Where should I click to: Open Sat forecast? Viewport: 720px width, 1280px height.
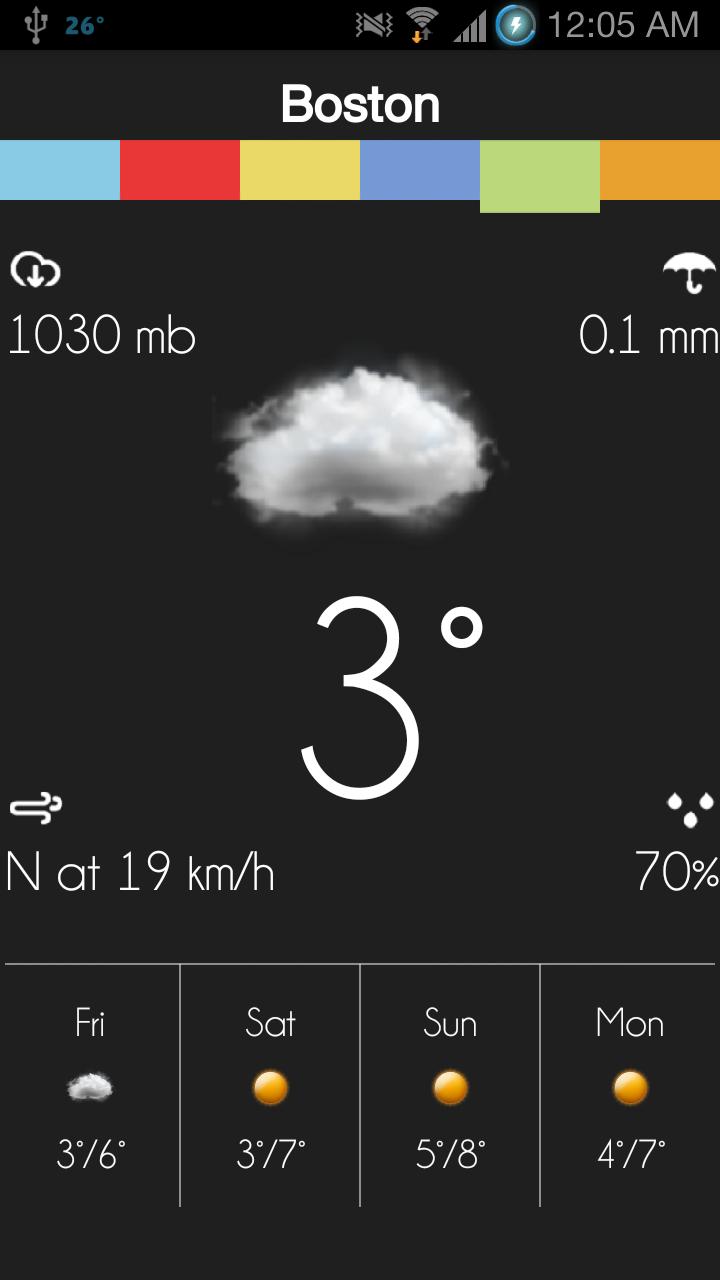(270, 1087)
